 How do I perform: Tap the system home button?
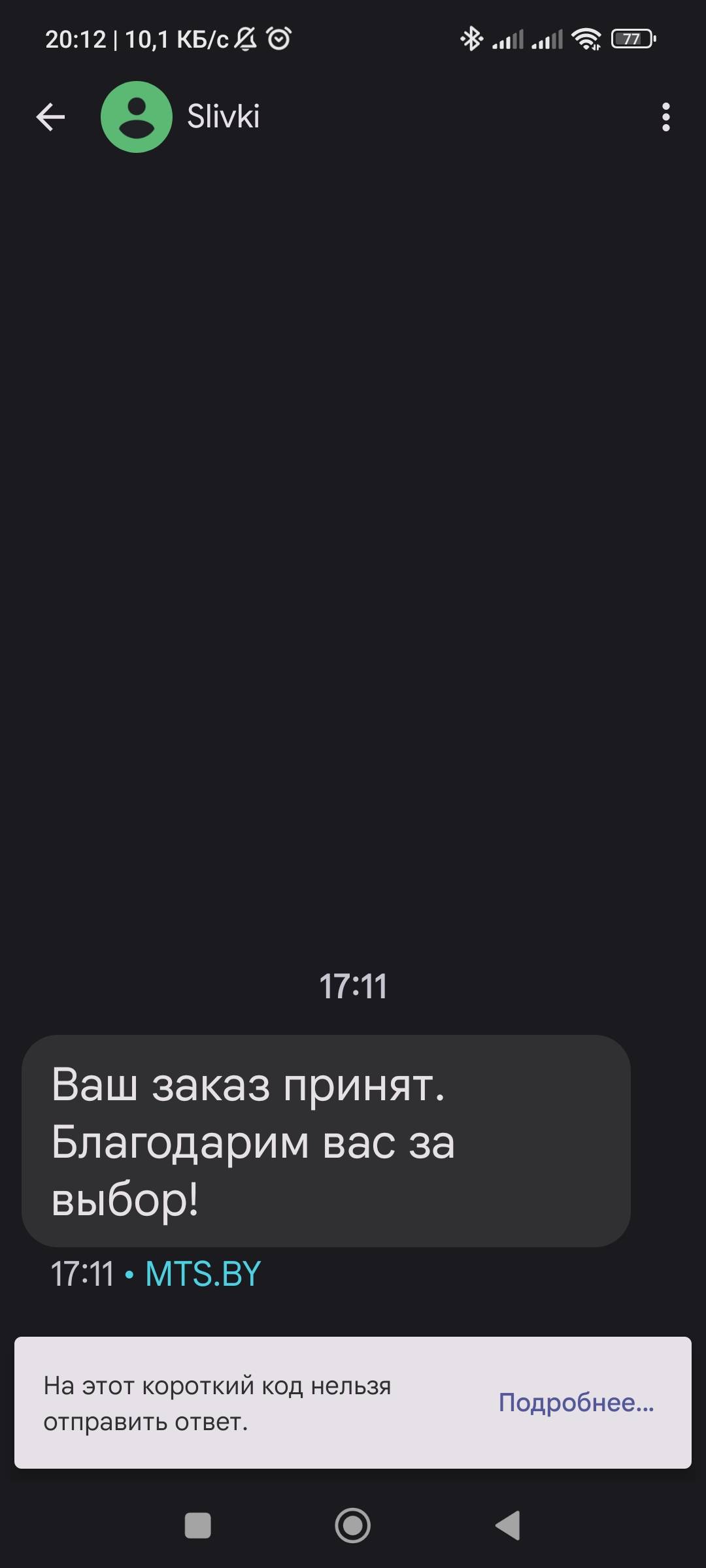tap(352, 1526)
